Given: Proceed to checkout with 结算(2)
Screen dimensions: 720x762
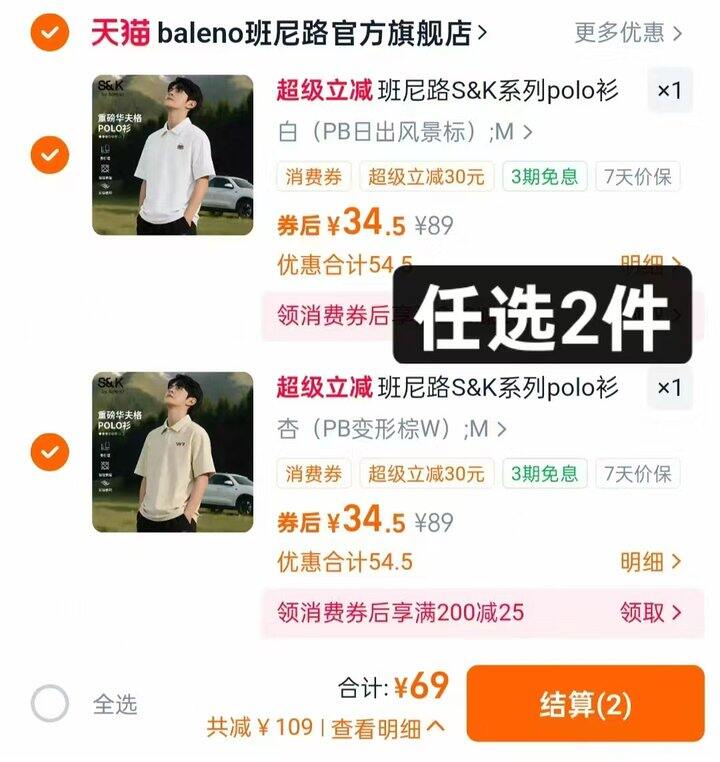Looking at the screenshot, I should coord(585,704).
